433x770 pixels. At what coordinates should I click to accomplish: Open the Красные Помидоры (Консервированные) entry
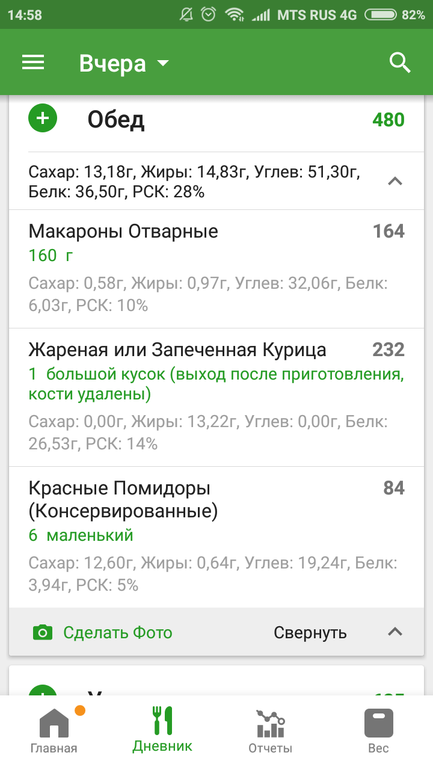coord(216,537)
